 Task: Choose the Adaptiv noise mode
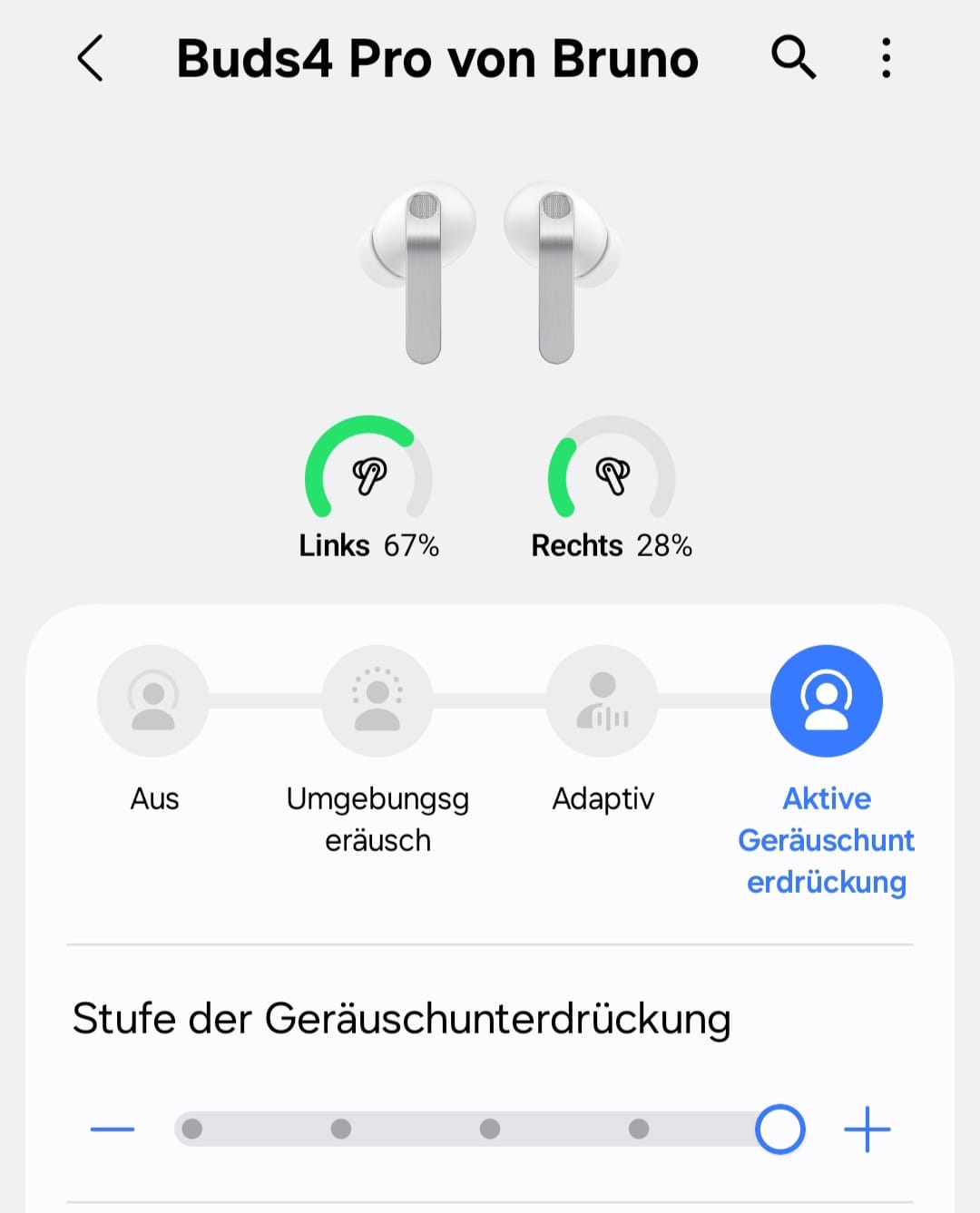pos(603,701)
